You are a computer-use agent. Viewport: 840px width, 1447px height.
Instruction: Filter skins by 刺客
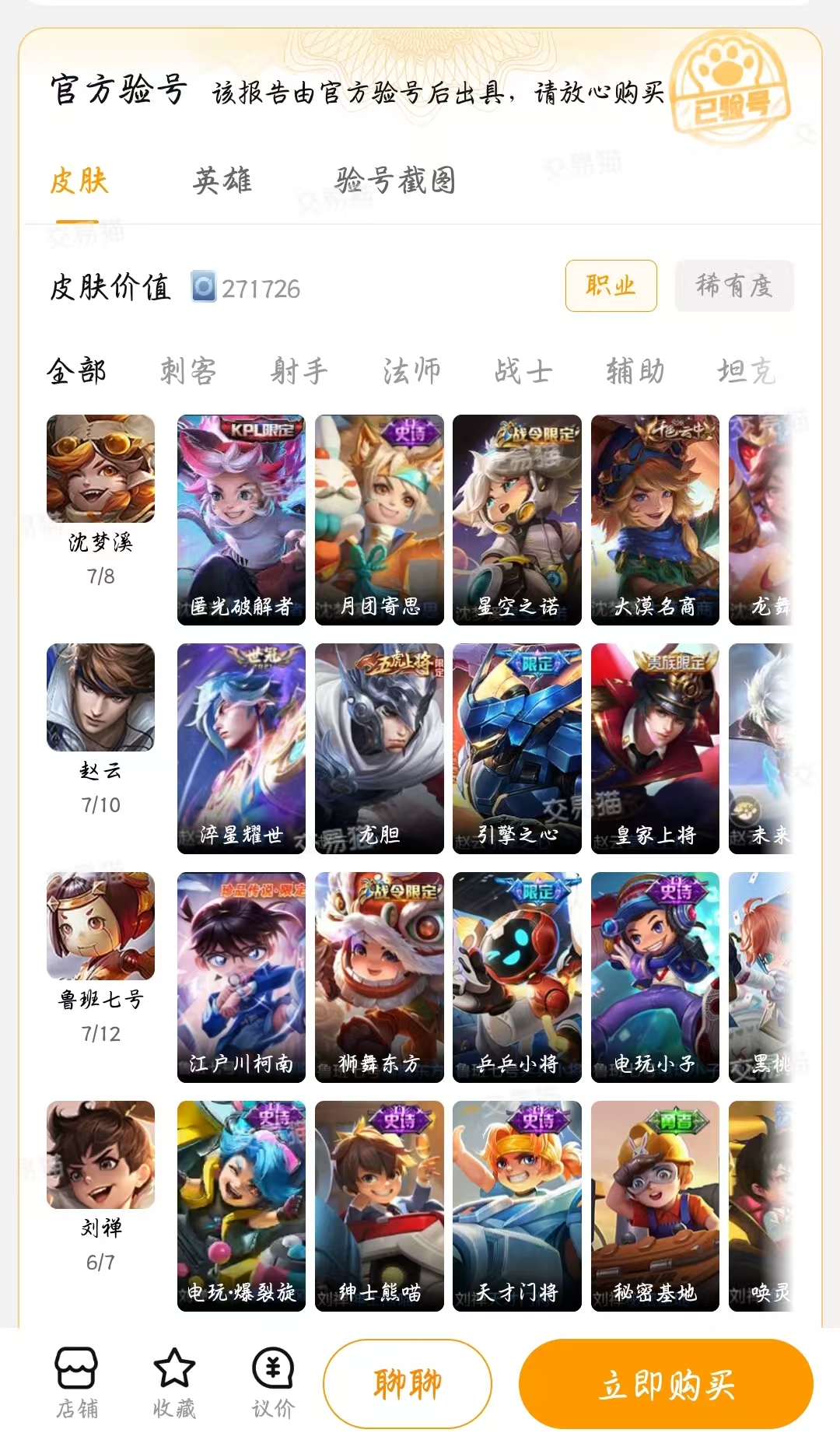point(188,371)
